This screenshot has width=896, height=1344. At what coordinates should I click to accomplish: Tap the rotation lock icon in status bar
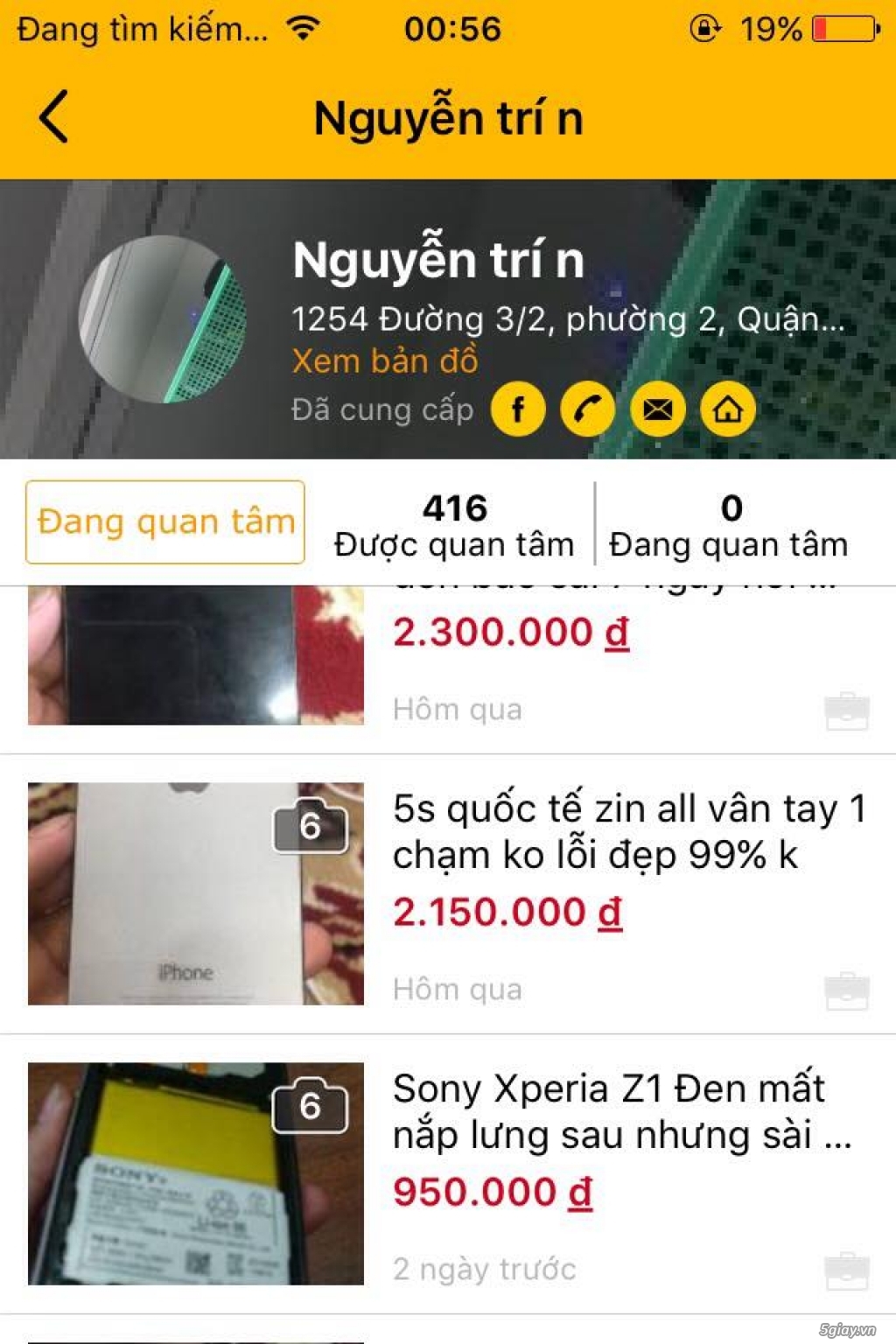point(704,27)
